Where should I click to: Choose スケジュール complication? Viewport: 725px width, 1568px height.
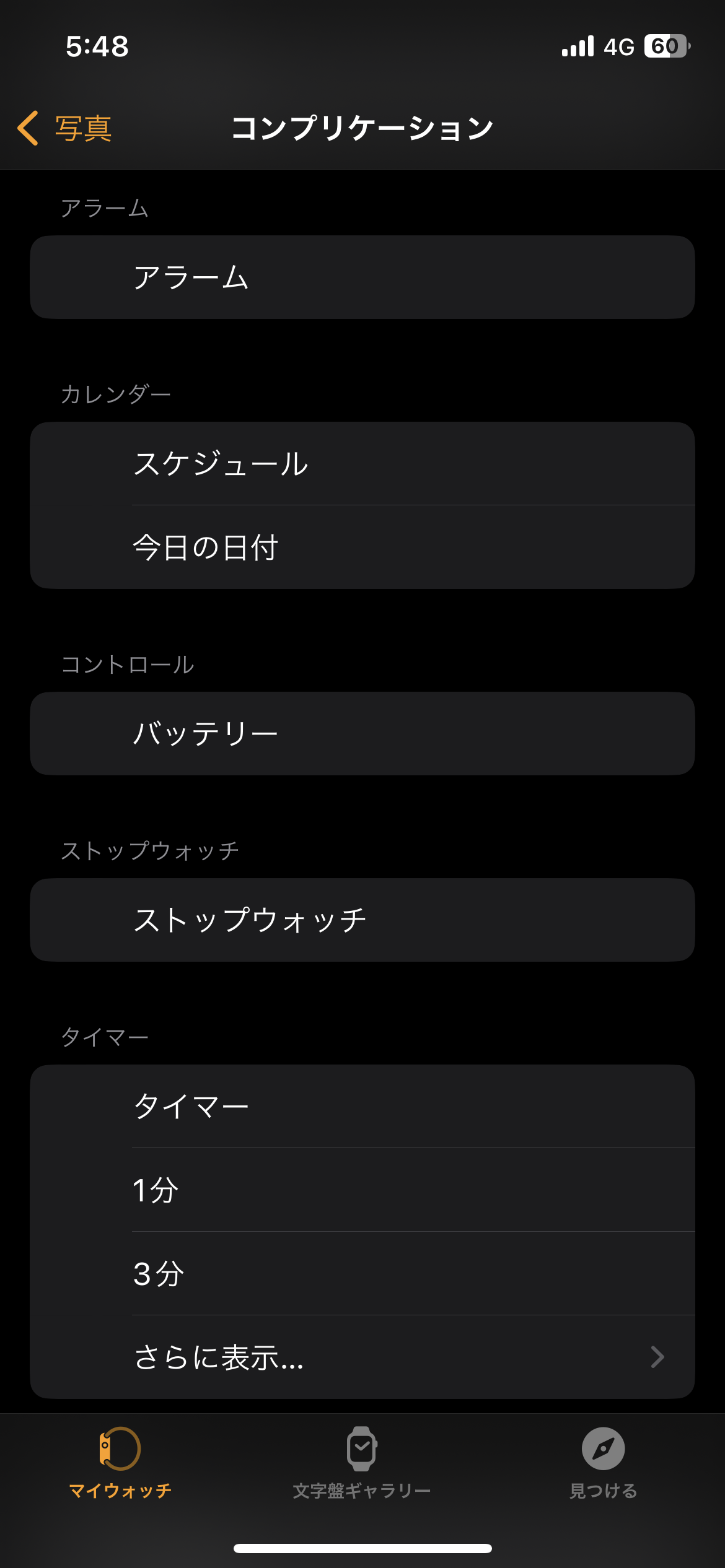pos(362,464)
